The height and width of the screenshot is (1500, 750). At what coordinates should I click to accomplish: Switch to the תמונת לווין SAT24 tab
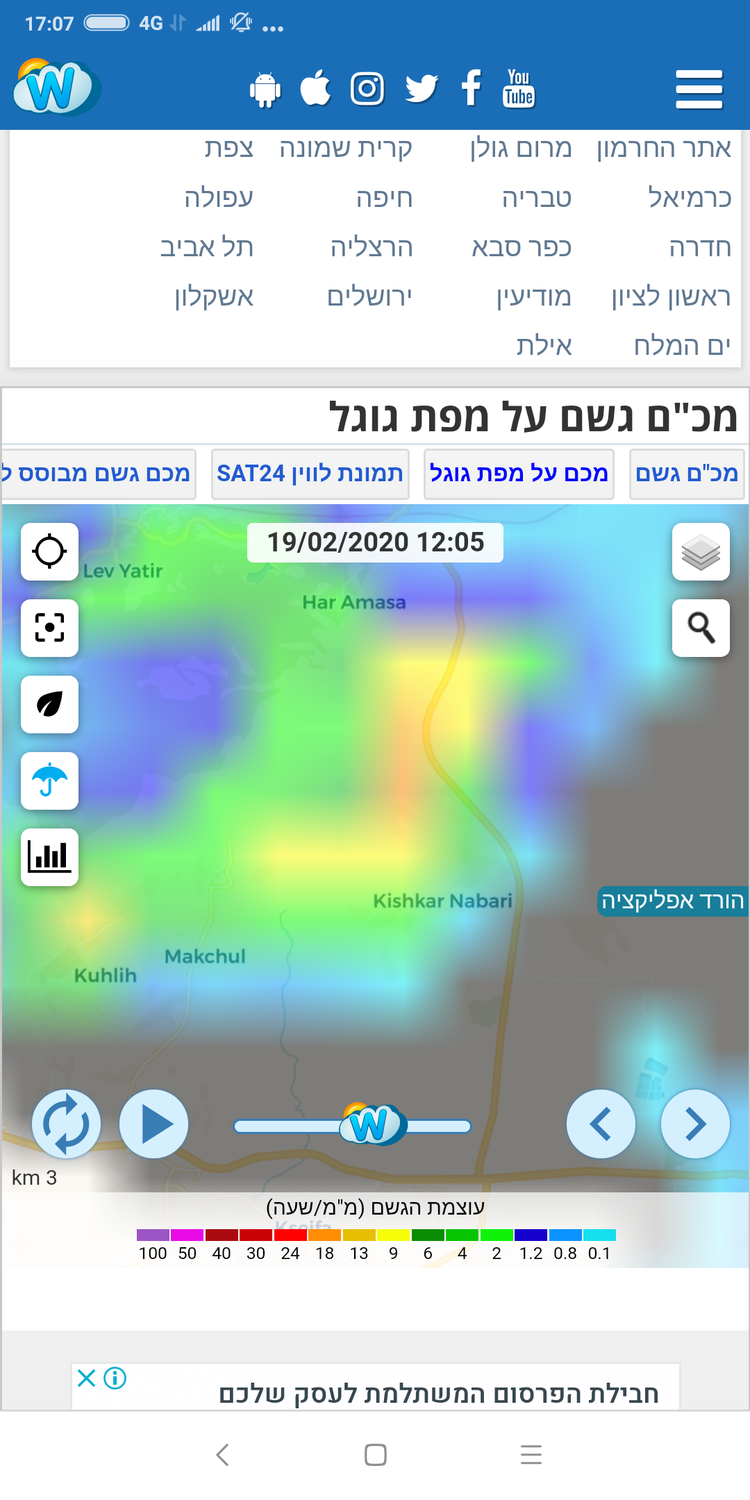point(310,473)
